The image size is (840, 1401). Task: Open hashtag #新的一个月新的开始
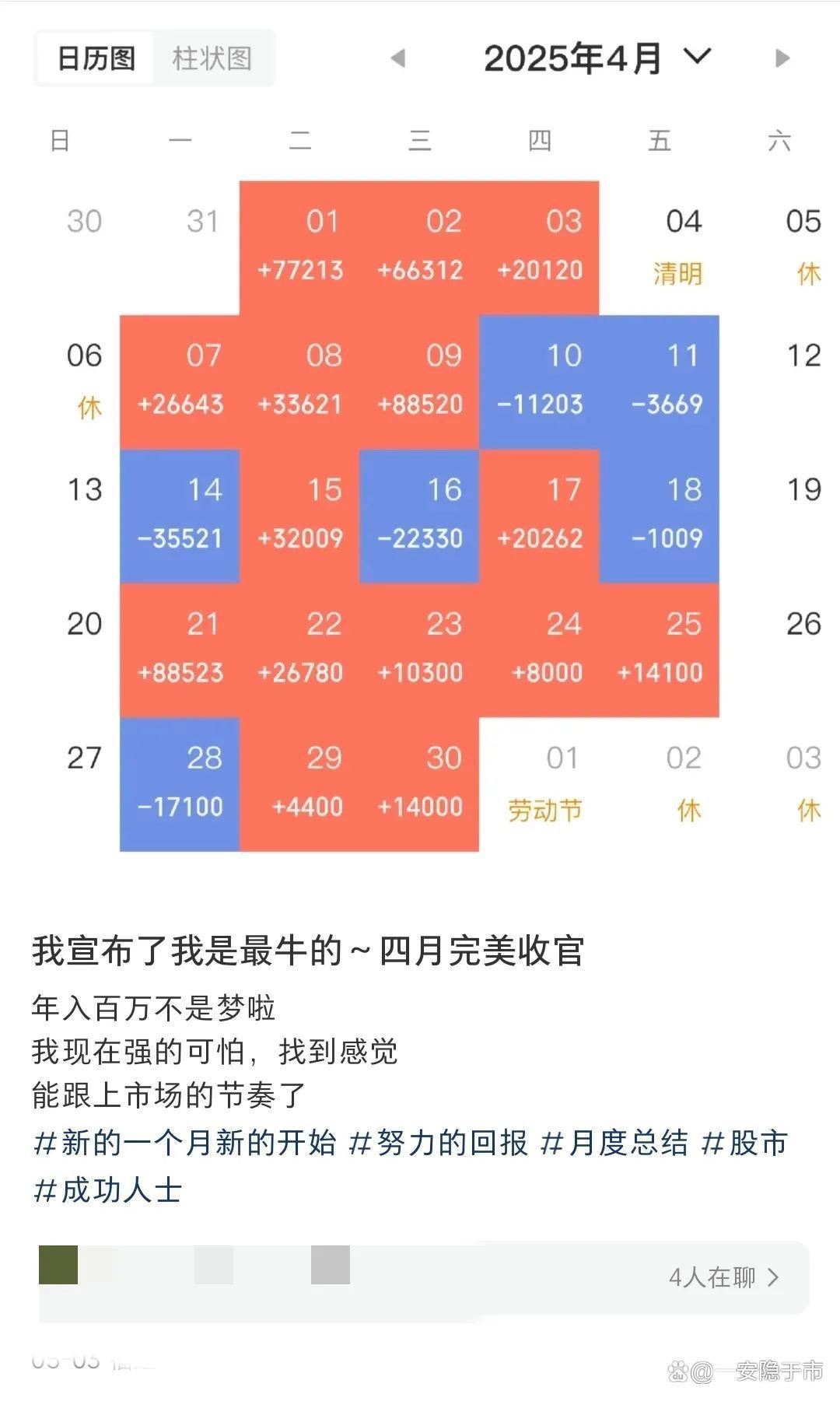[185, 1143]
